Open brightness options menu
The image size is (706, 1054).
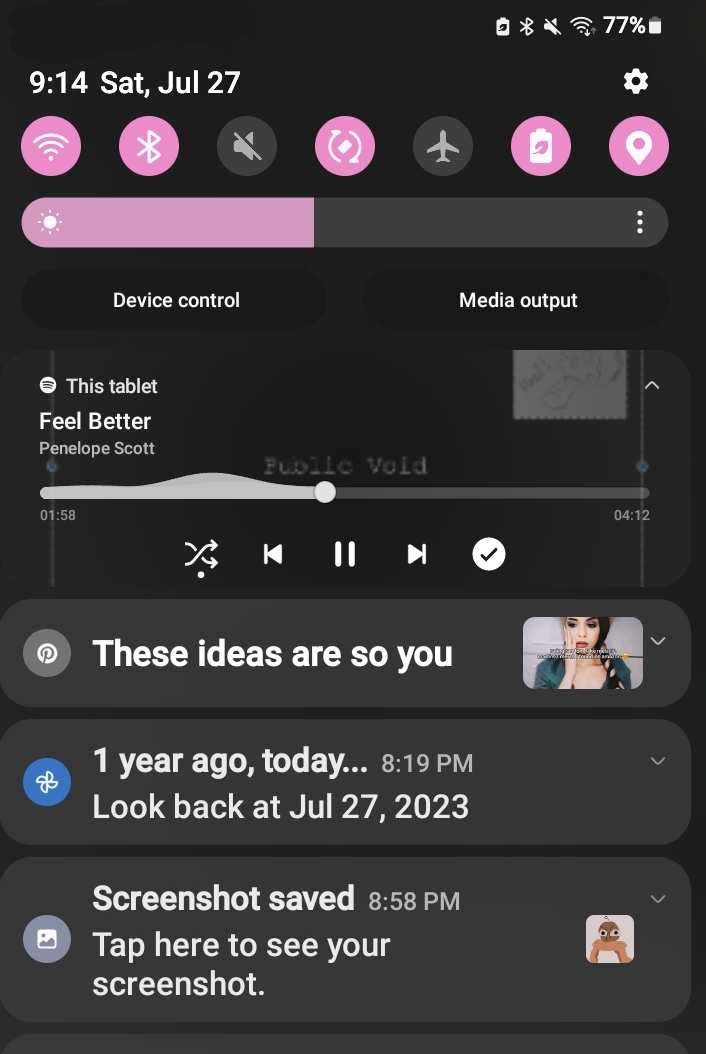coord(640,222)
